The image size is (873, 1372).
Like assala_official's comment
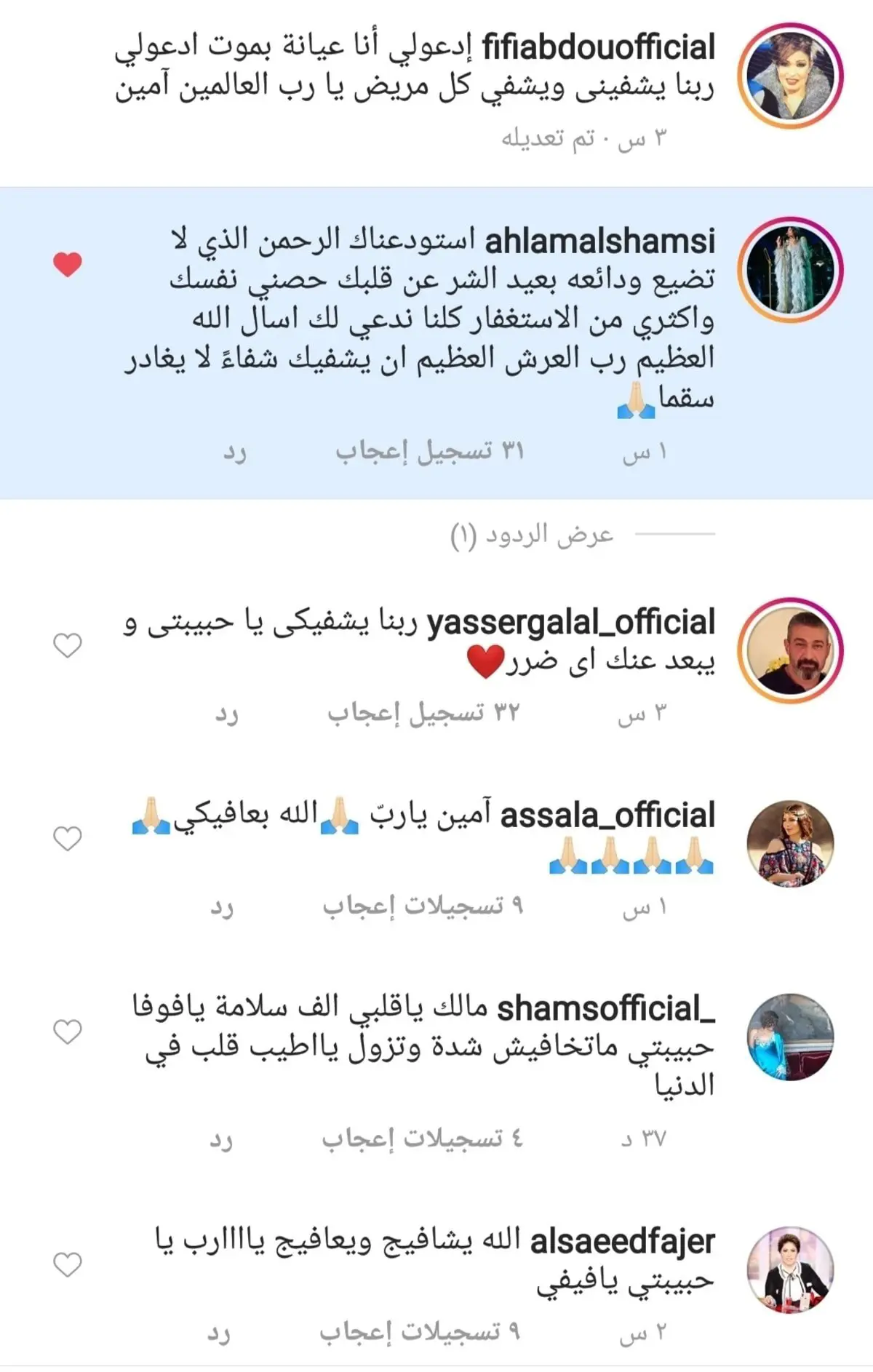click(x=68, y=839)
